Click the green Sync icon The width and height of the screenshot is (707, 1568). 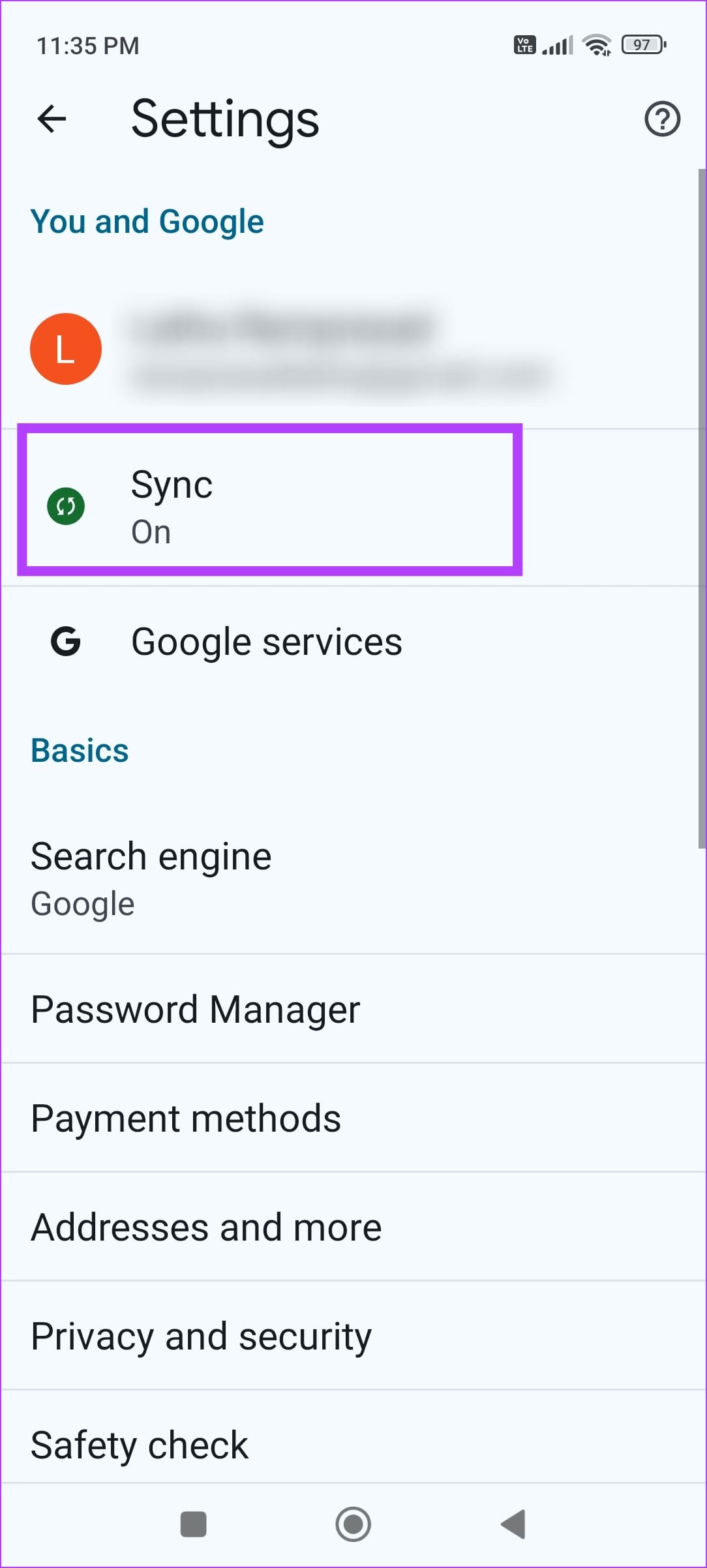[65, 505]
